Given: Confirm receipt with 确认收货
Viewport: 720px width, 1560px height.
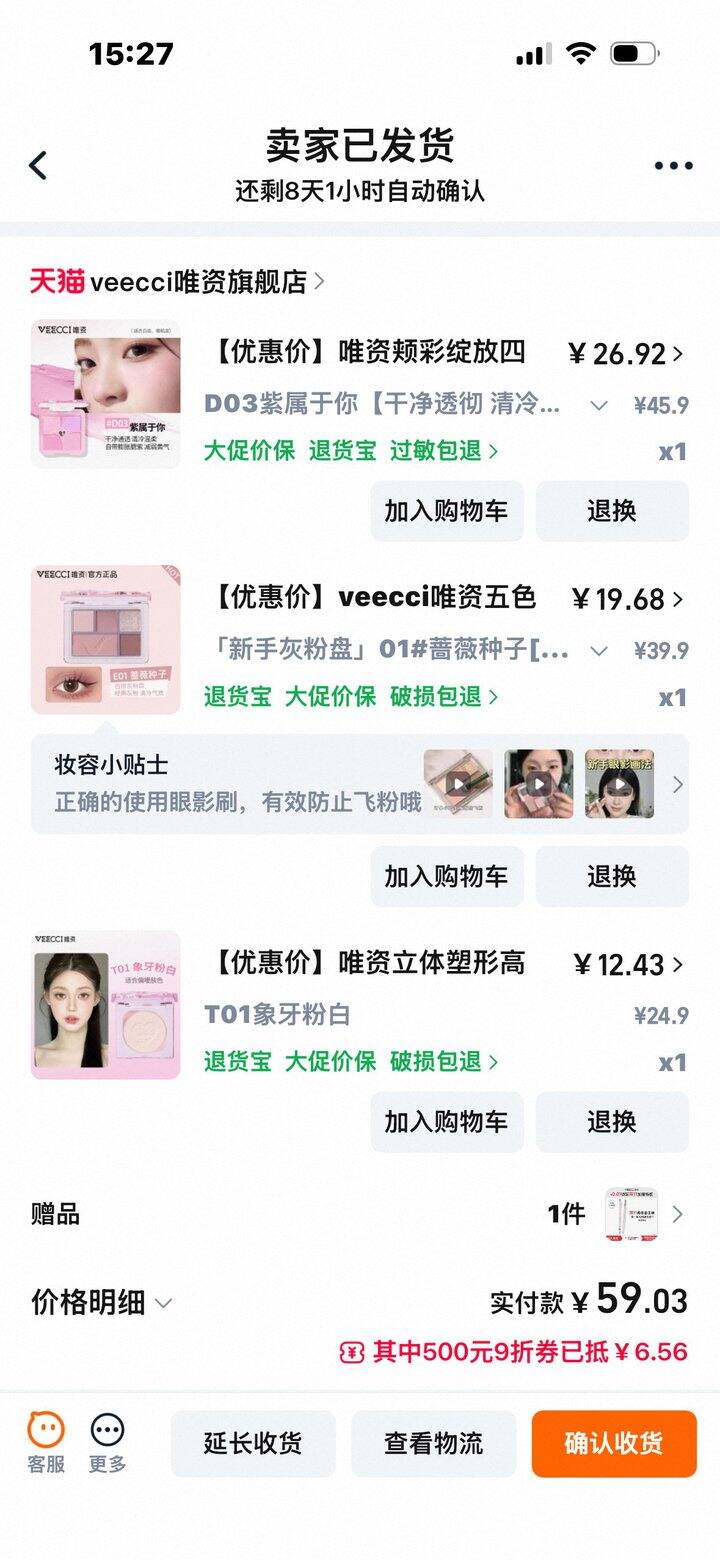Looking at the screenshot, I should click(613, 1443).
